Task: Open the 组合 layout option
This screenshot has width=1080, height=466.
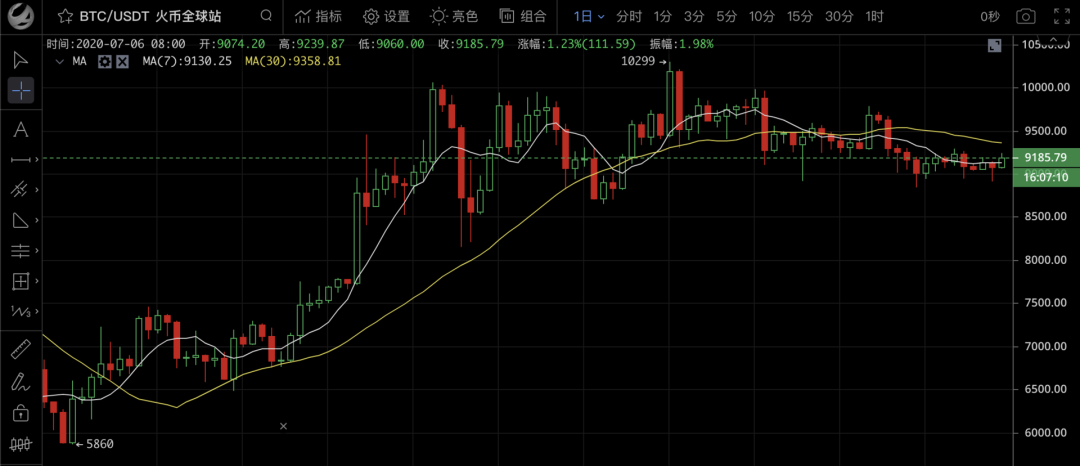Action: (x=522, y=17)
